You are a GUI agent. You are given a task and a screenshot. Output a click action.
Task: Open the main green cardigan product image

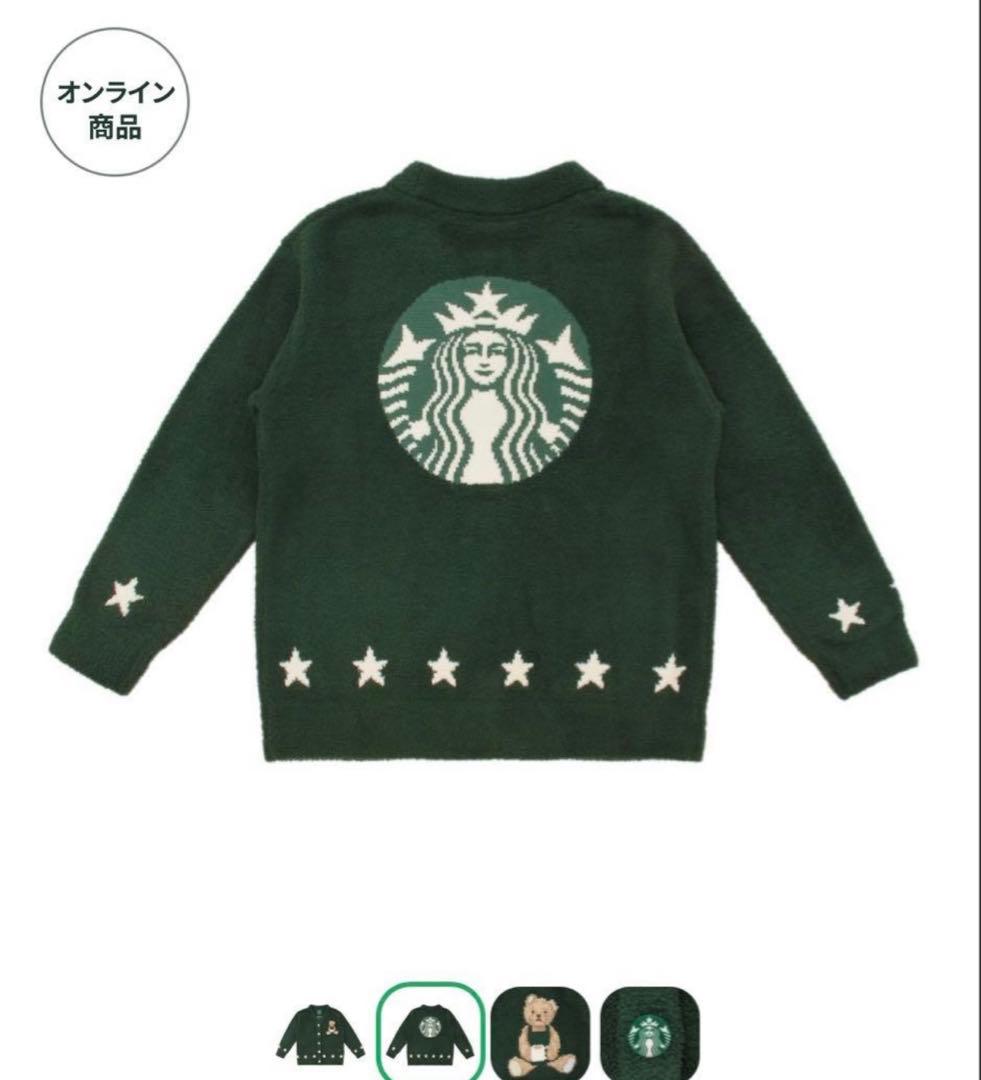[x=482, y=460]
